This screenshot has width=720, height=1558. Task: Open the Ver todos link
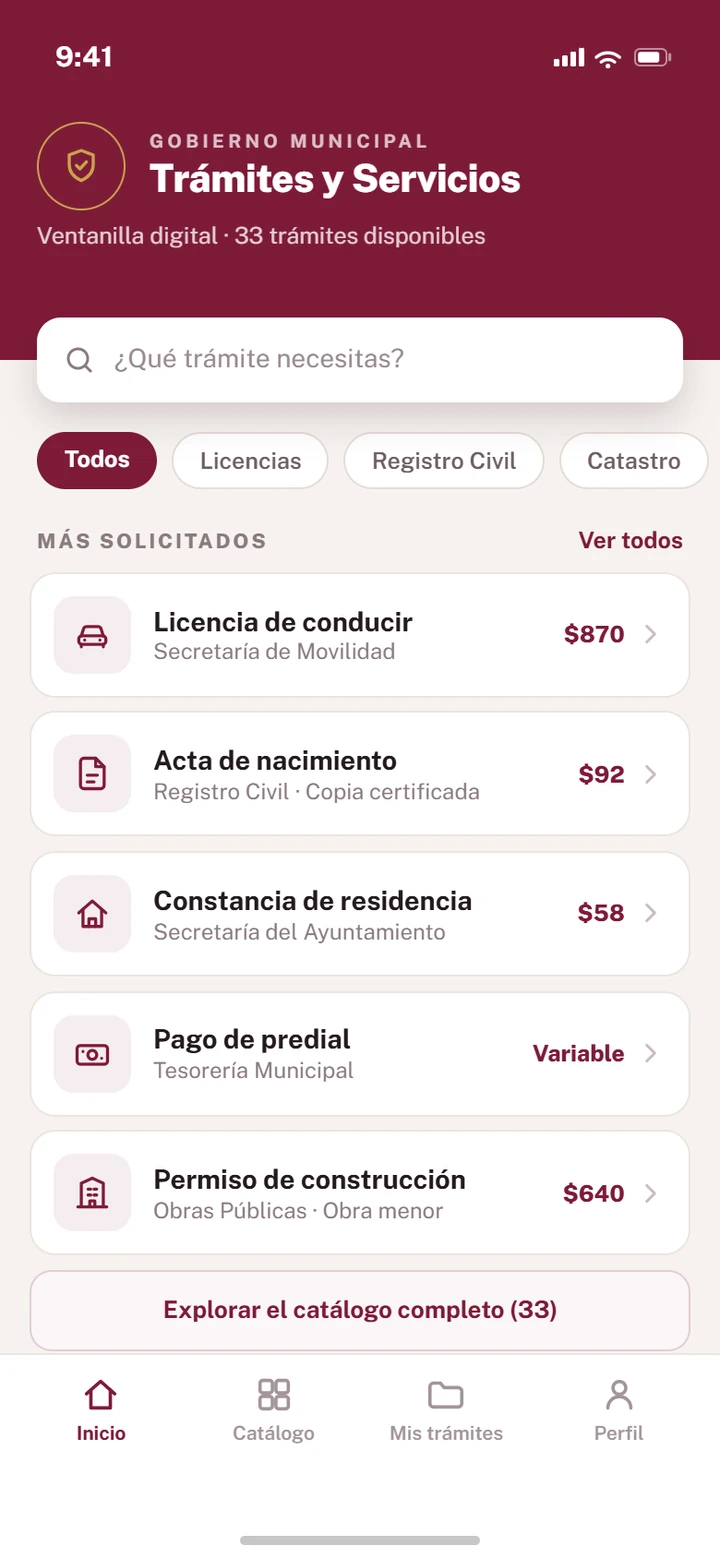[630, 541]
